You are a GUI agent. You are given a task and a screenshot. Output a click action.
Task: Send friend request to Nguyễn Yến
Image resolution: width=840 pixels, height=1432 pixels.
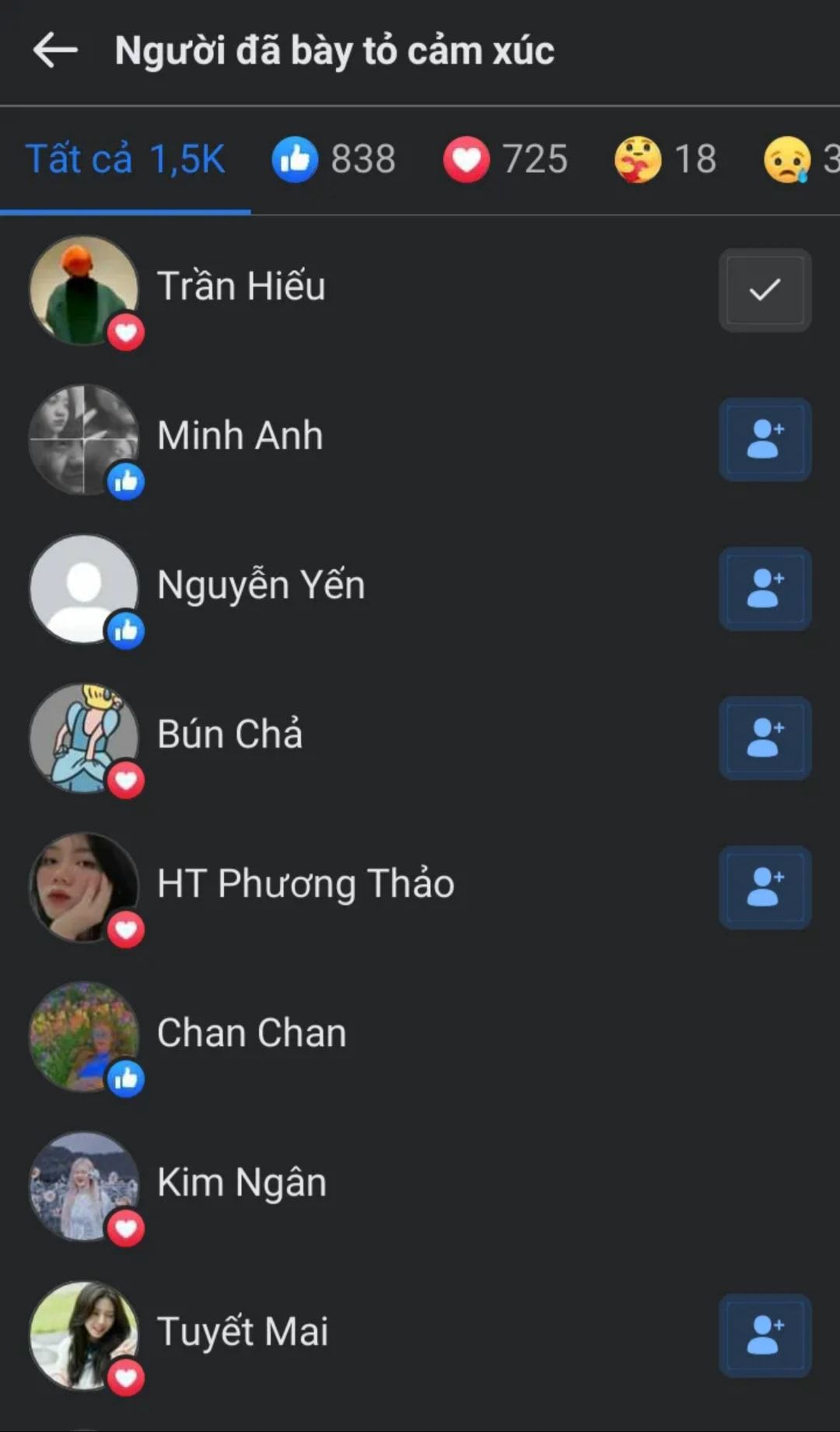pos(765,589)
